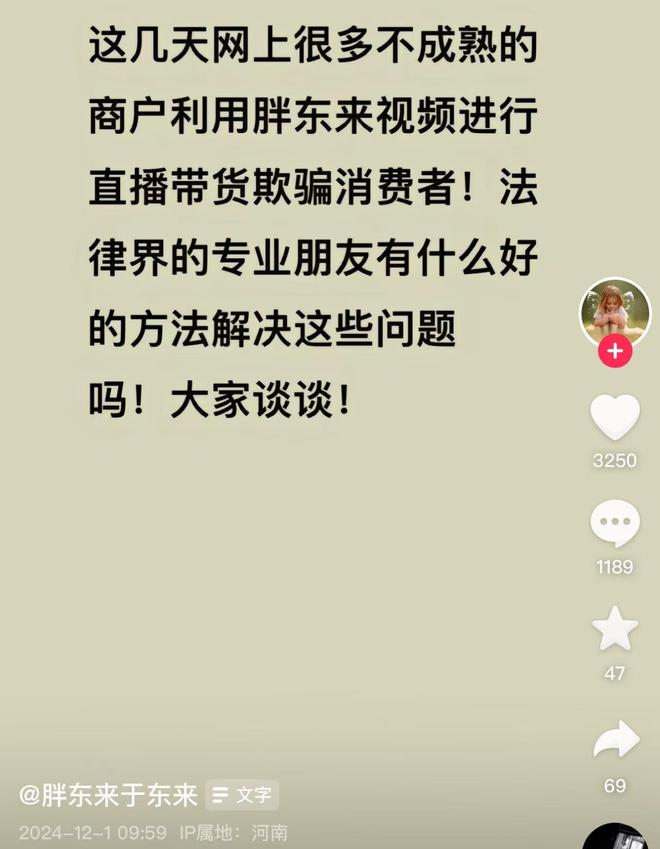Open the comments bubble with 1189 comments

[614, 524]
